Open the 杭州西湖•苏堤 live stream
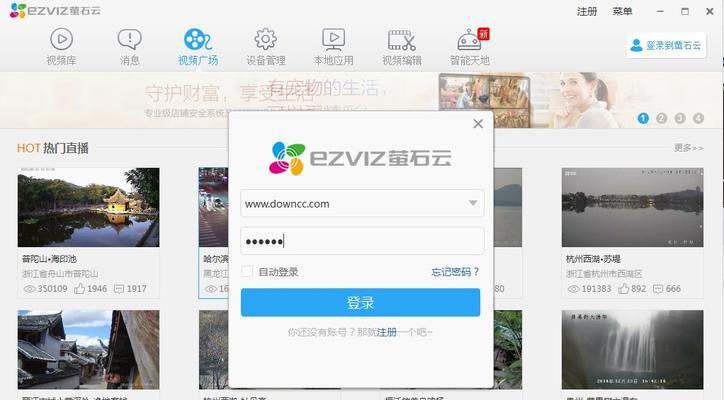 tap(632, 208)
